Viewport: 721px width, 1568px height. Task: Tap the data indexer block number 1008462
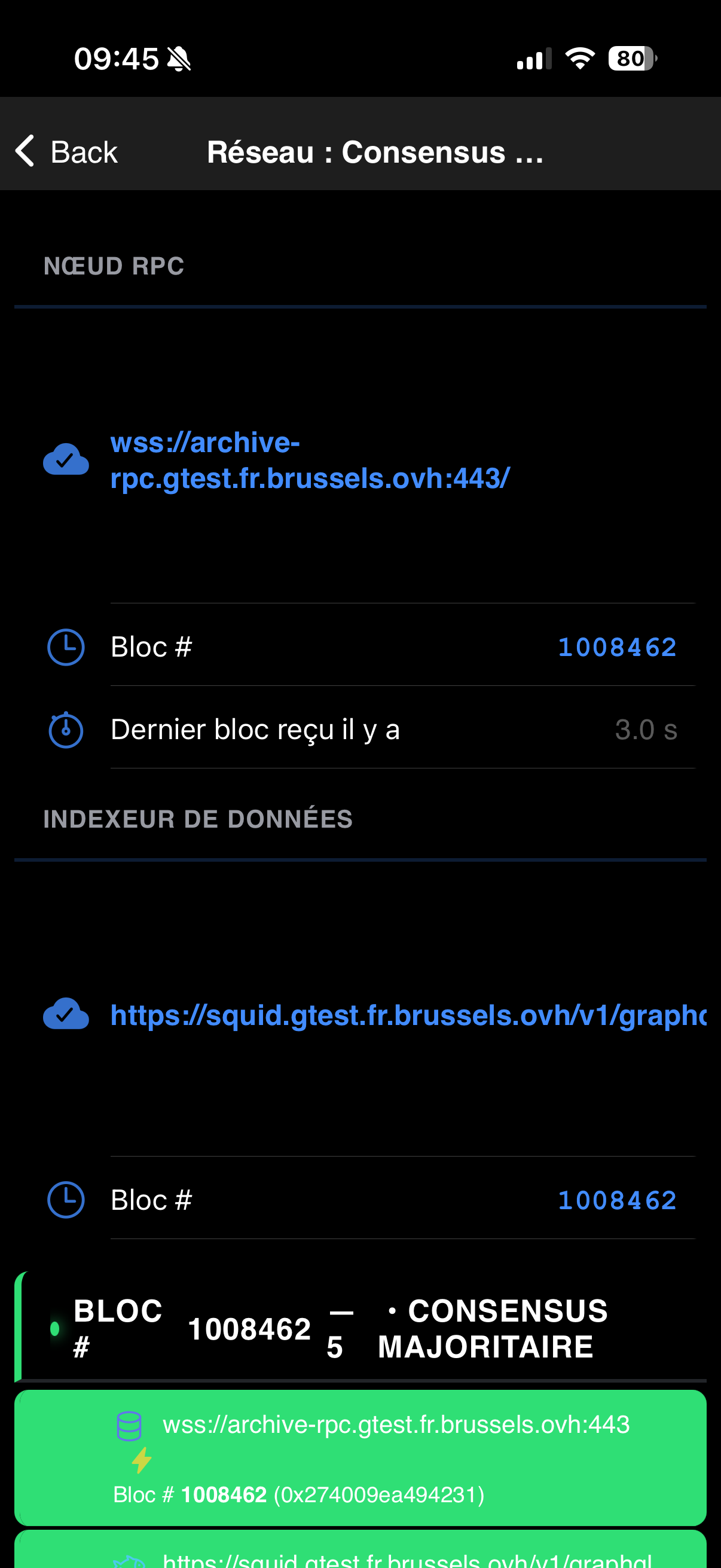616,1200
